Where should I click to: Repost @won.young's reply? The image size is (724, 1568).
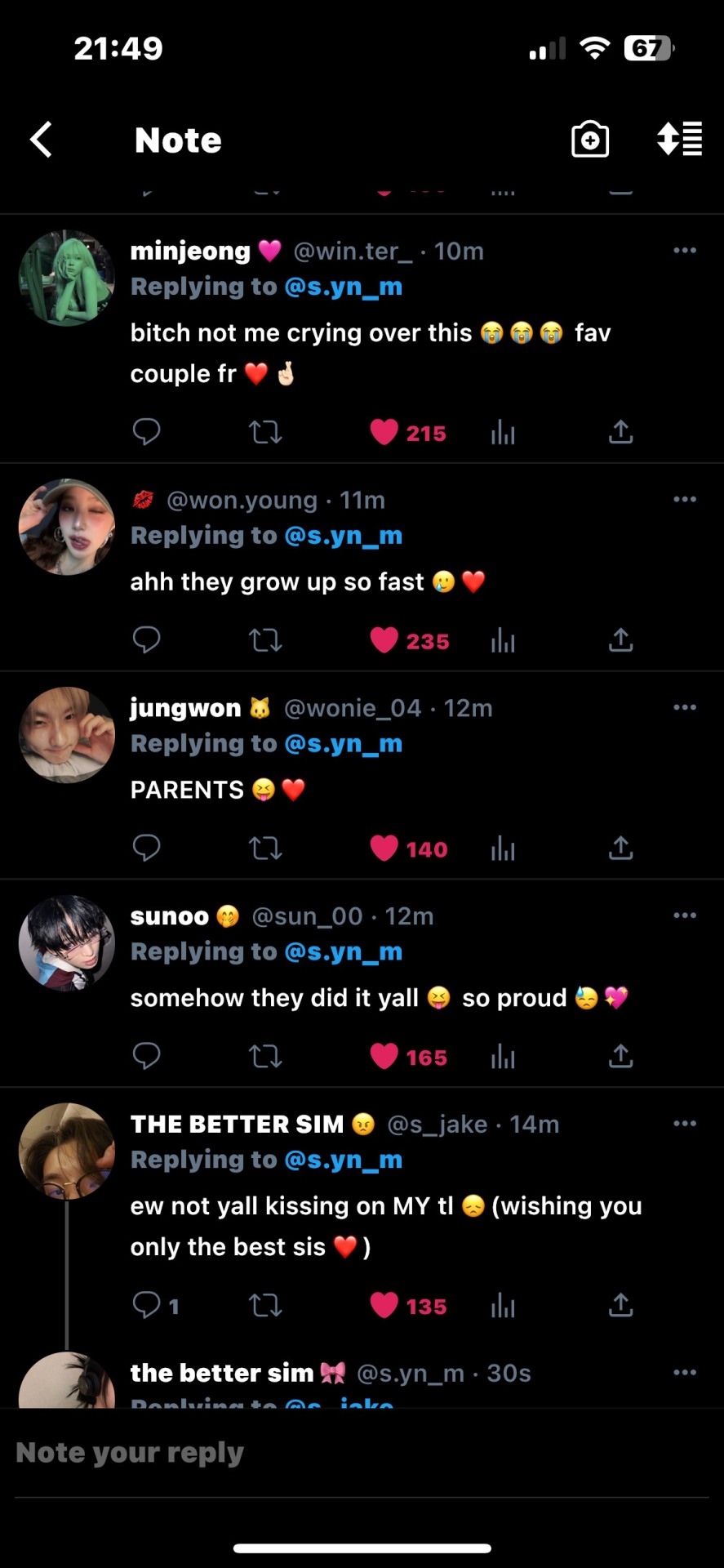point(265,640)
